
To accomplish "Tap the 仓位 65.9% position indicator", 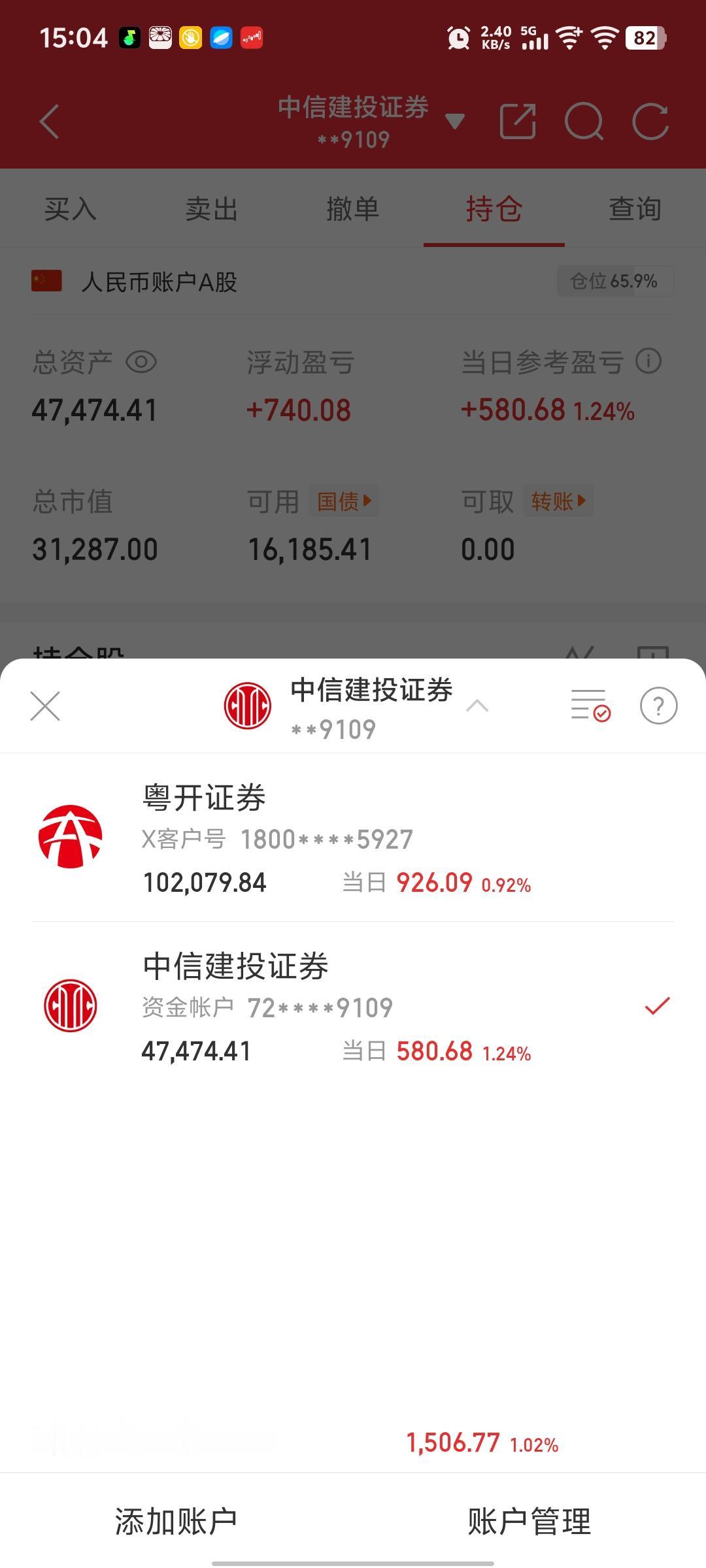I will [614, 281].
